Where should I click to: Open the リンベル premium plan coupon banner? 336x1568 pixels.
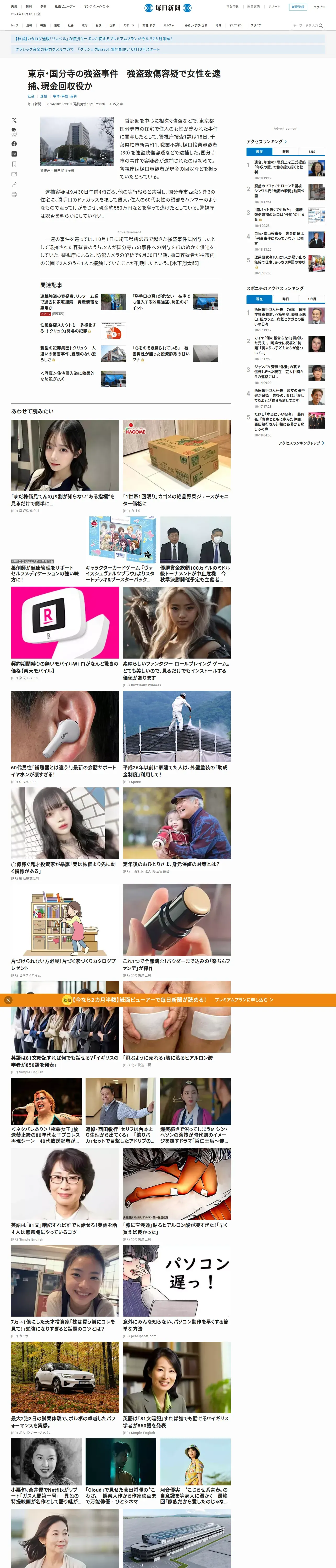93,38
